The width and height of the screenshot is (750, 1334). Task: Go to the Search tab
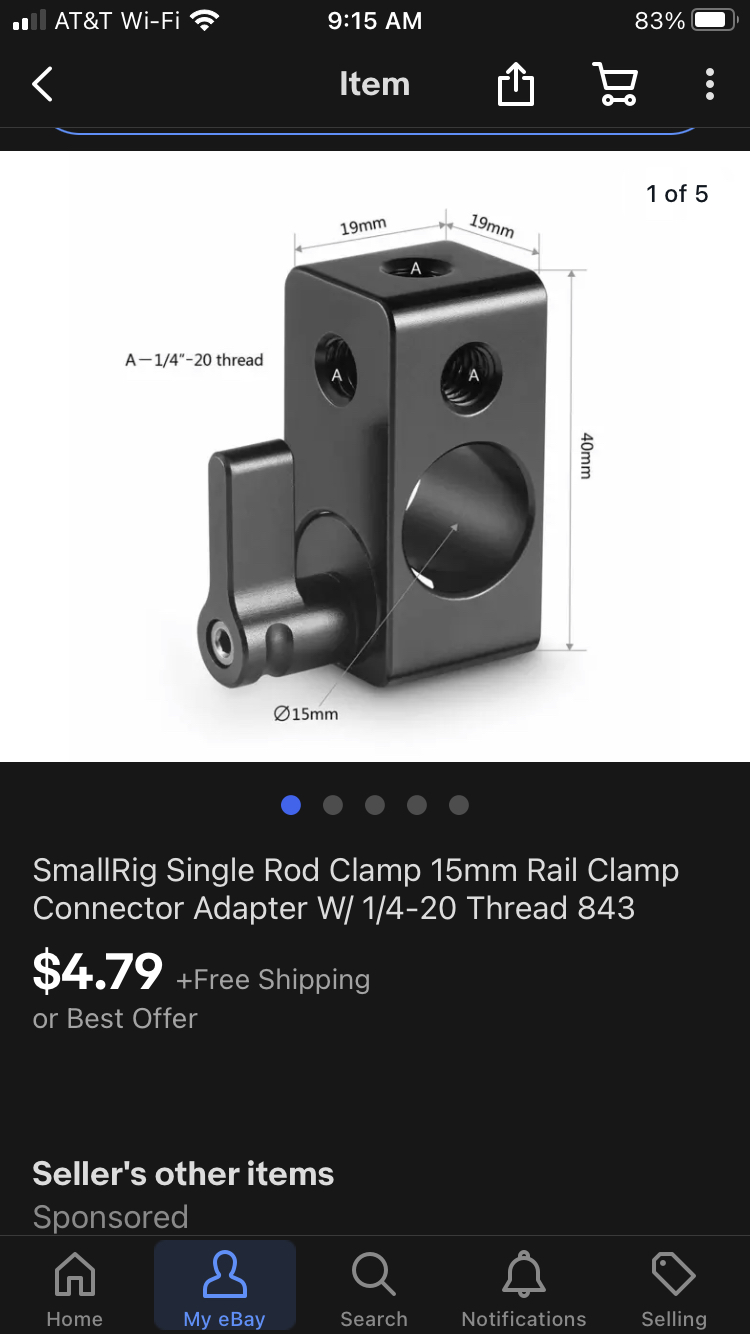(x=374, y=1289)
